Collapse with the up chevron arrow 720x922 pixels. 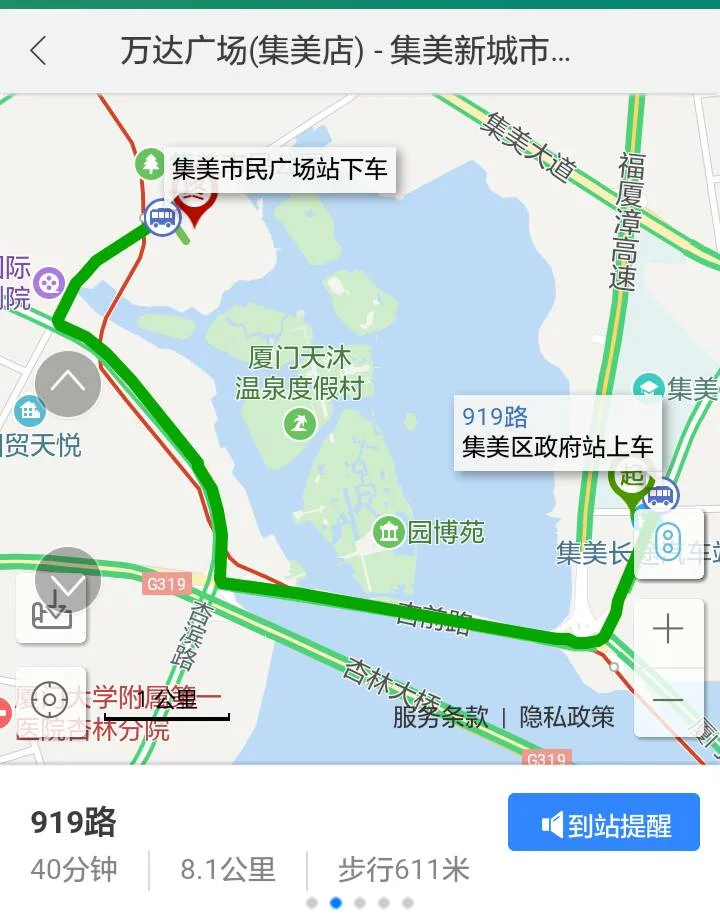click(66, 383)
